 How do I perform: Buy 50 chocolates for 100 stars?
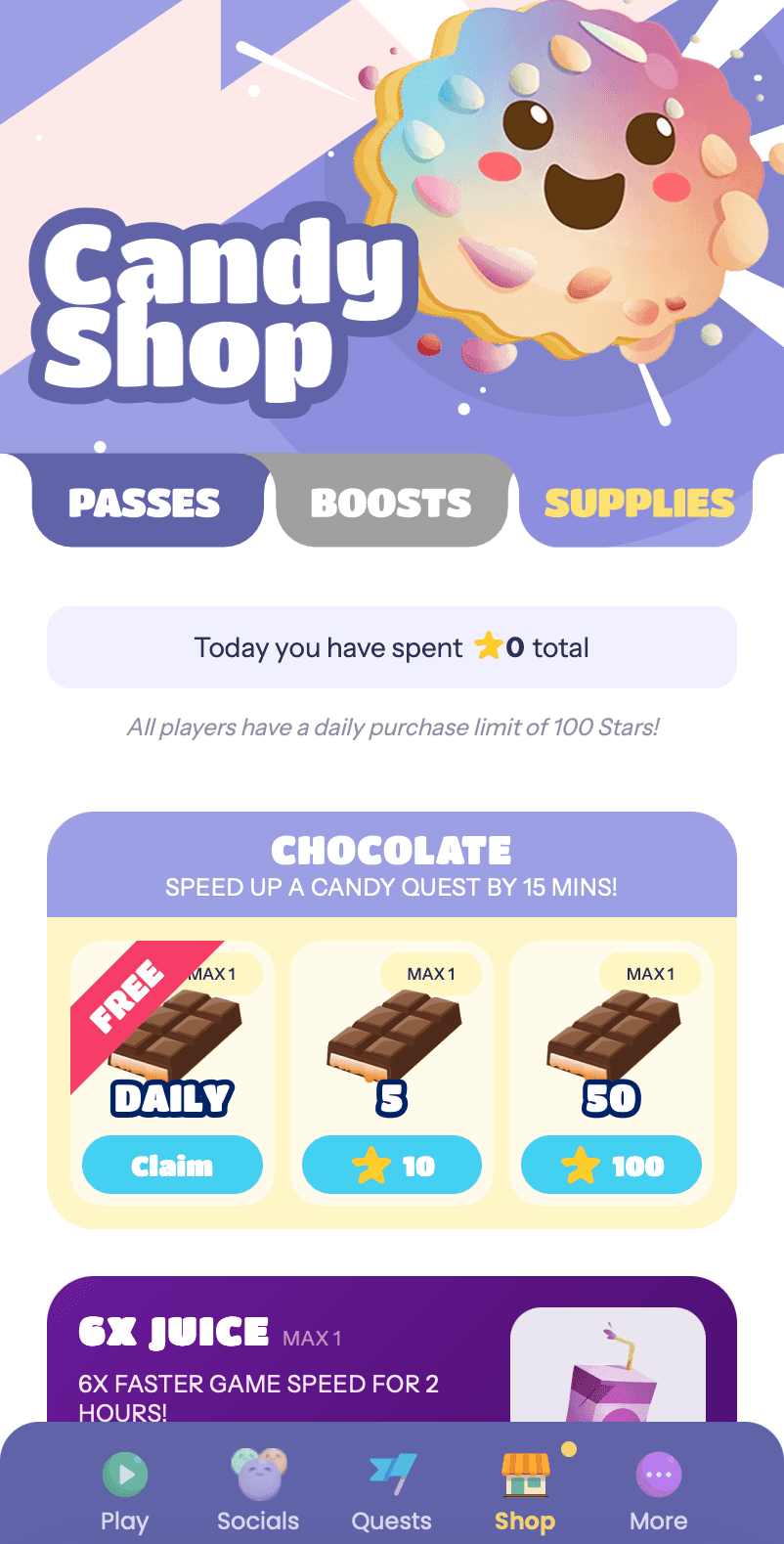click(611, 1166)
